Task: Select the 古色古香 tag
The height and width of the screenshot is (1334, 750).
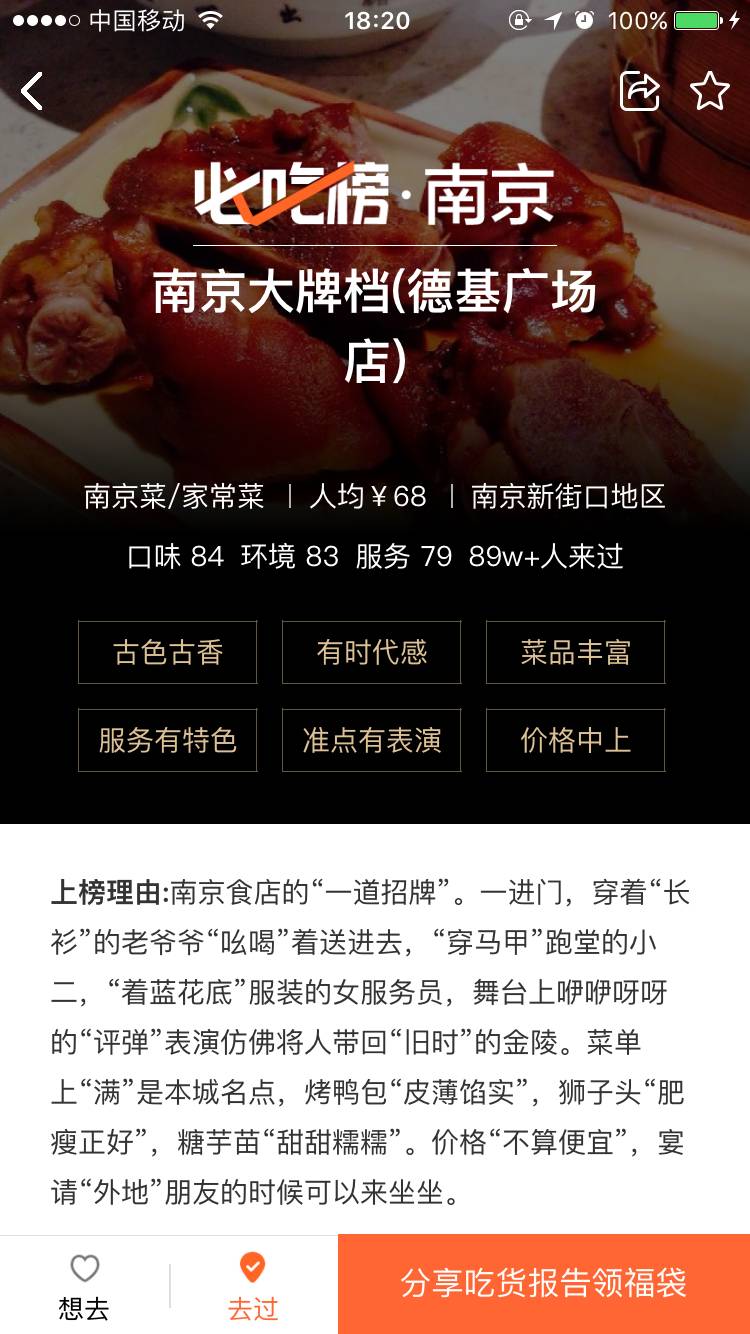Action: point(167,652)
